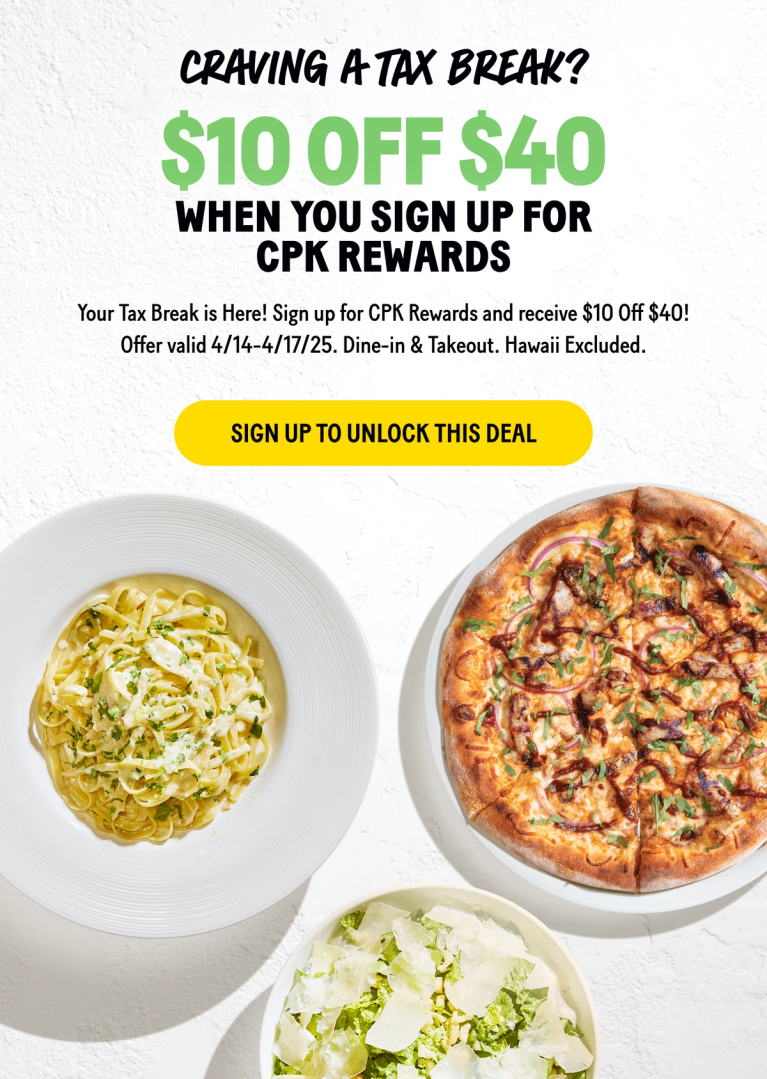Open the offer terms disclaimer text
Viewport: 767px width, 1079px height.
(383, 330)
